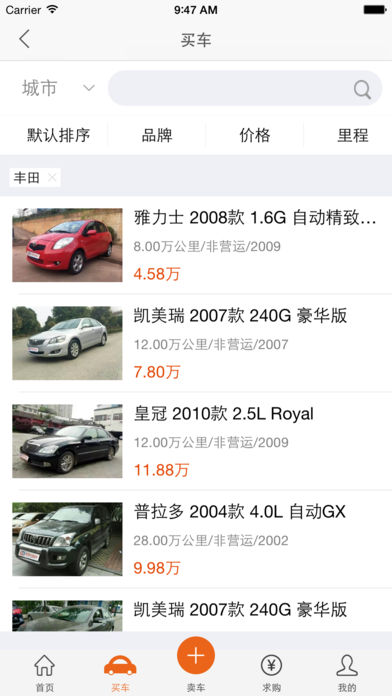
Task: Tap the orange plus 卖车 button
Action: tap(196, 656)
